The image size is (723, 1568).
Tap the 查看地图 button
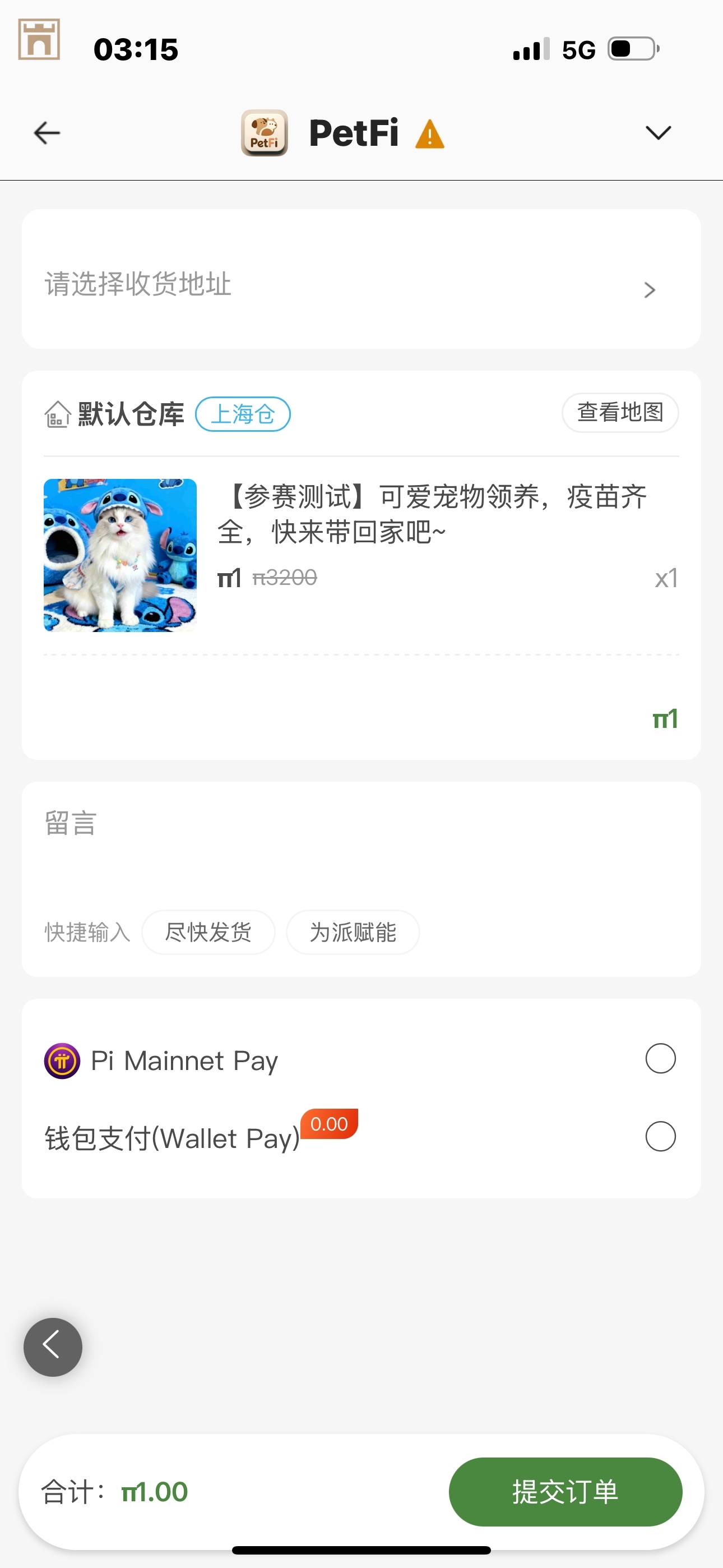coord(619,413)
